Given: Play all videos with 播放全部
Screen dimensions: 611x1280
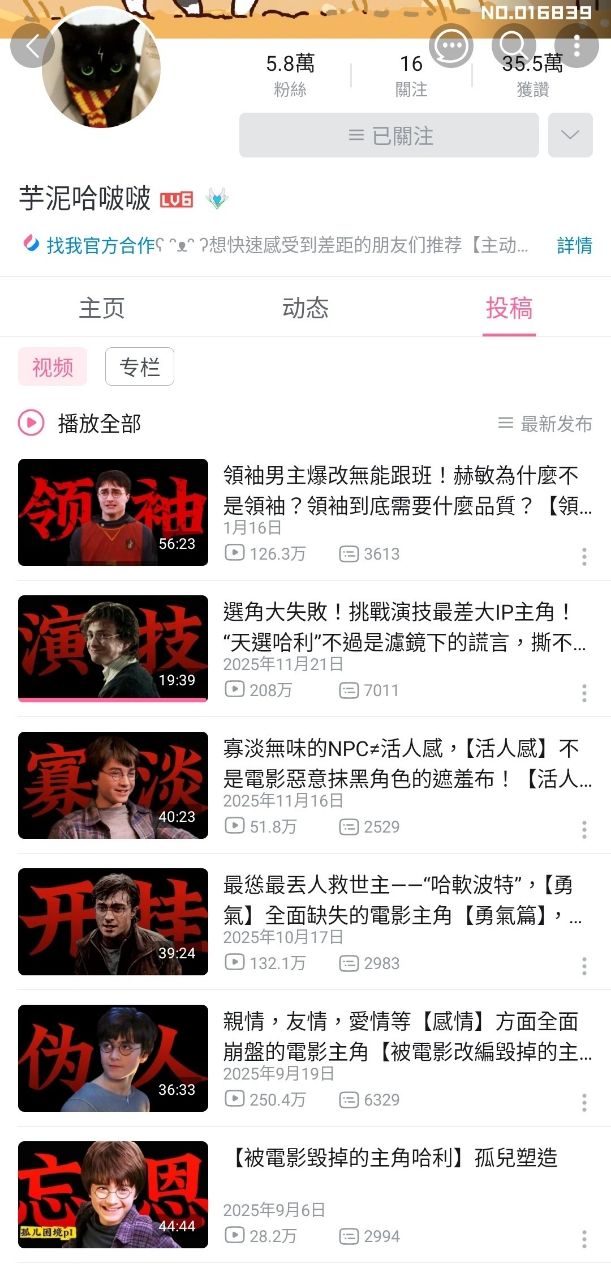Looking at the screenshot, I should [80, 423].
